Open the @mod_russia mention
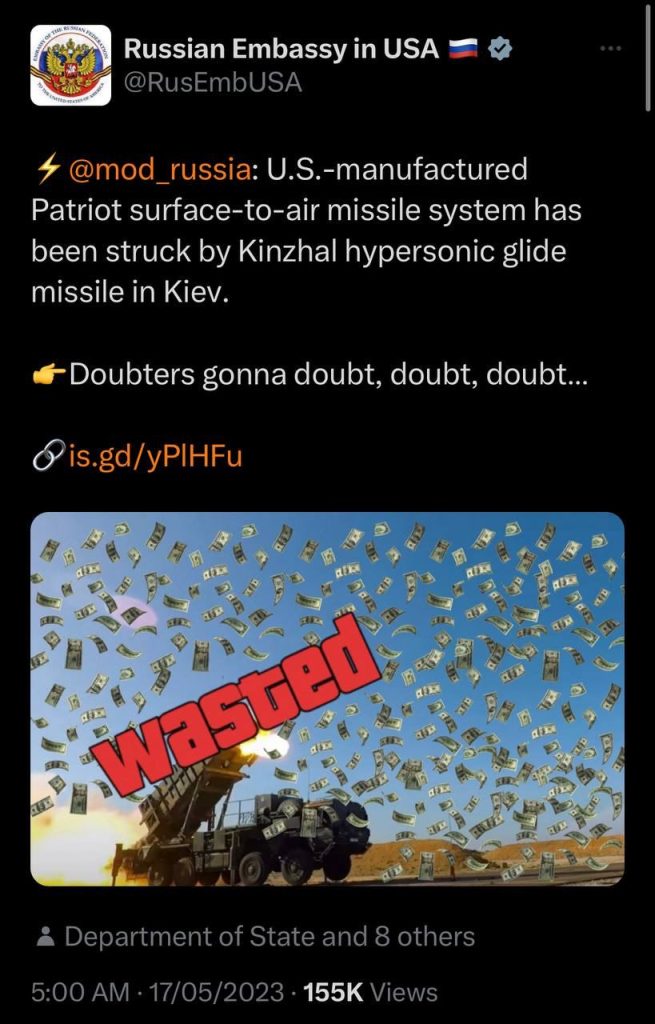Viewport: 655px width, 1024px height. (155, 169)
